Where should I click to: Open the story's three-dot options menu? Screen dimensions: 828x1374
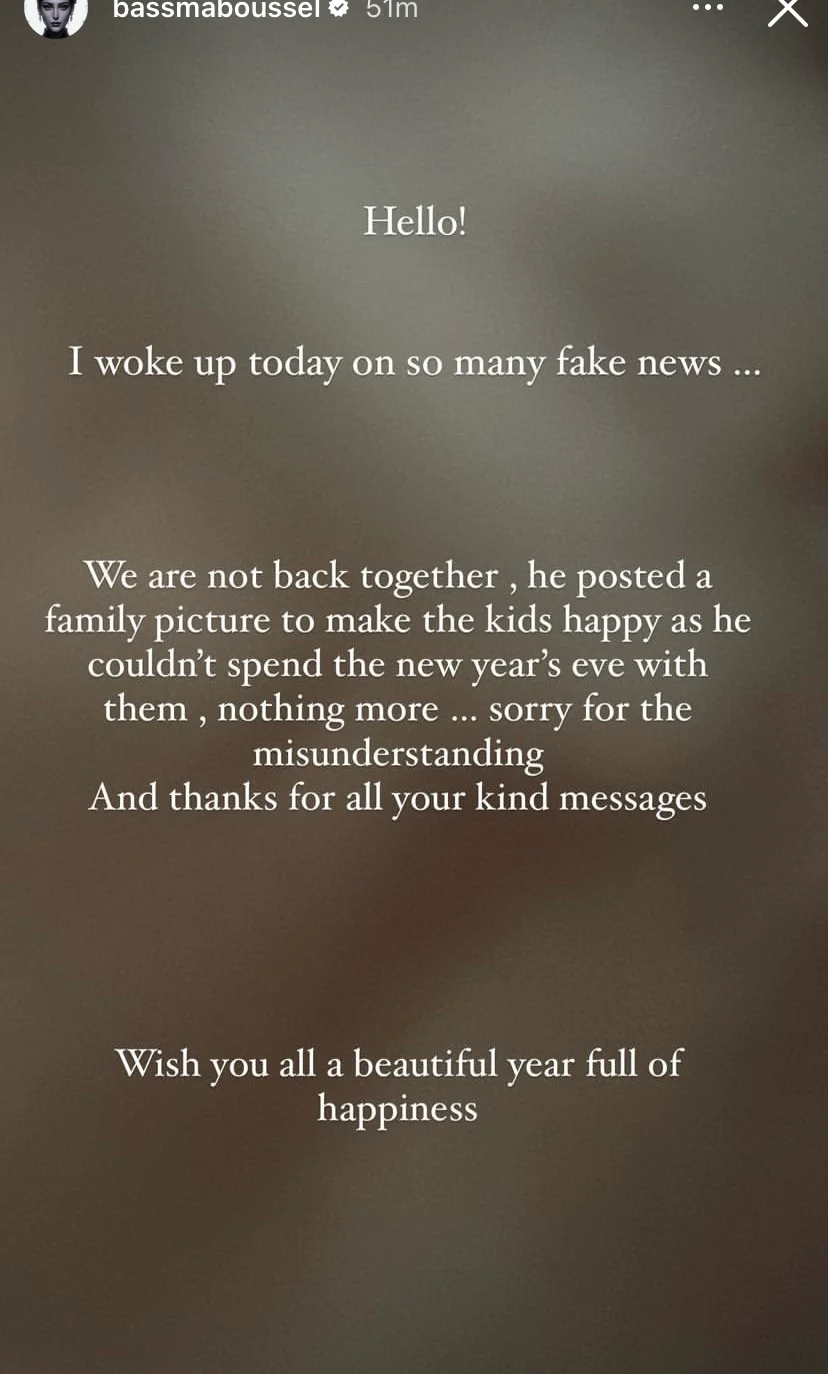[x=707, y=9]
